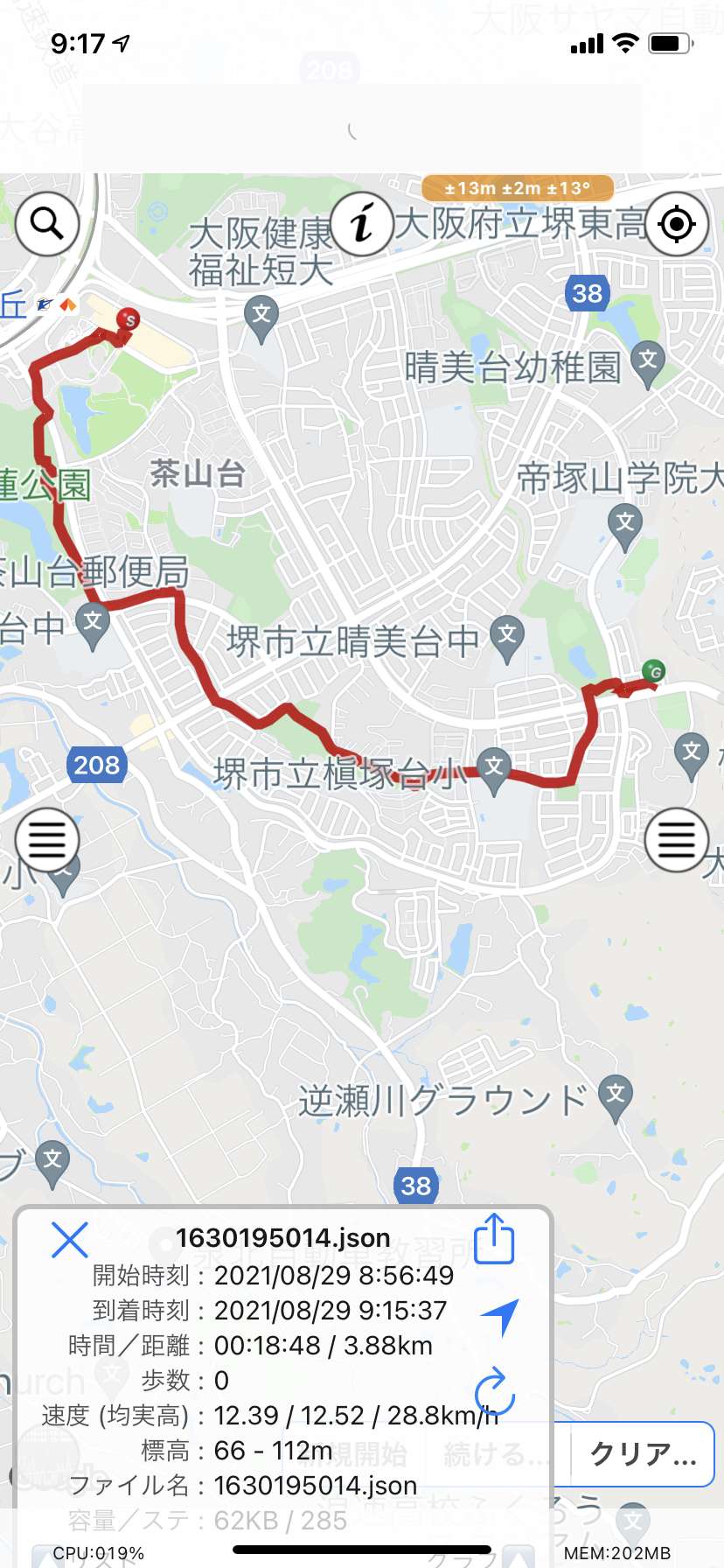This screenshot has height=1568, width=724.
Task: Tap the blue navigation arrow icon
Action: point(500,1316)
